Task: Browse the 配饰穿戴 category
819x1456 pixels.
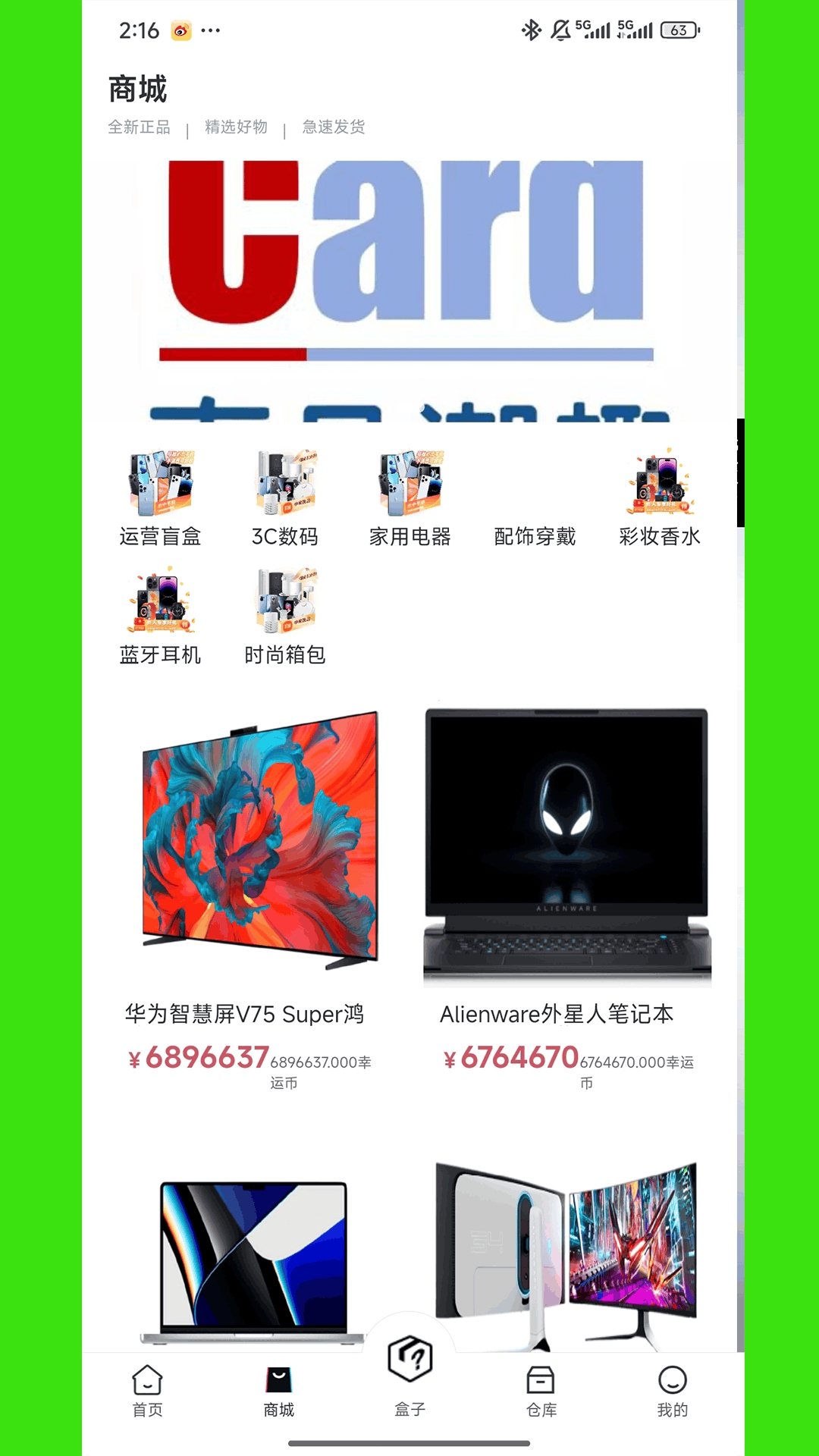Action: point(535,498)
